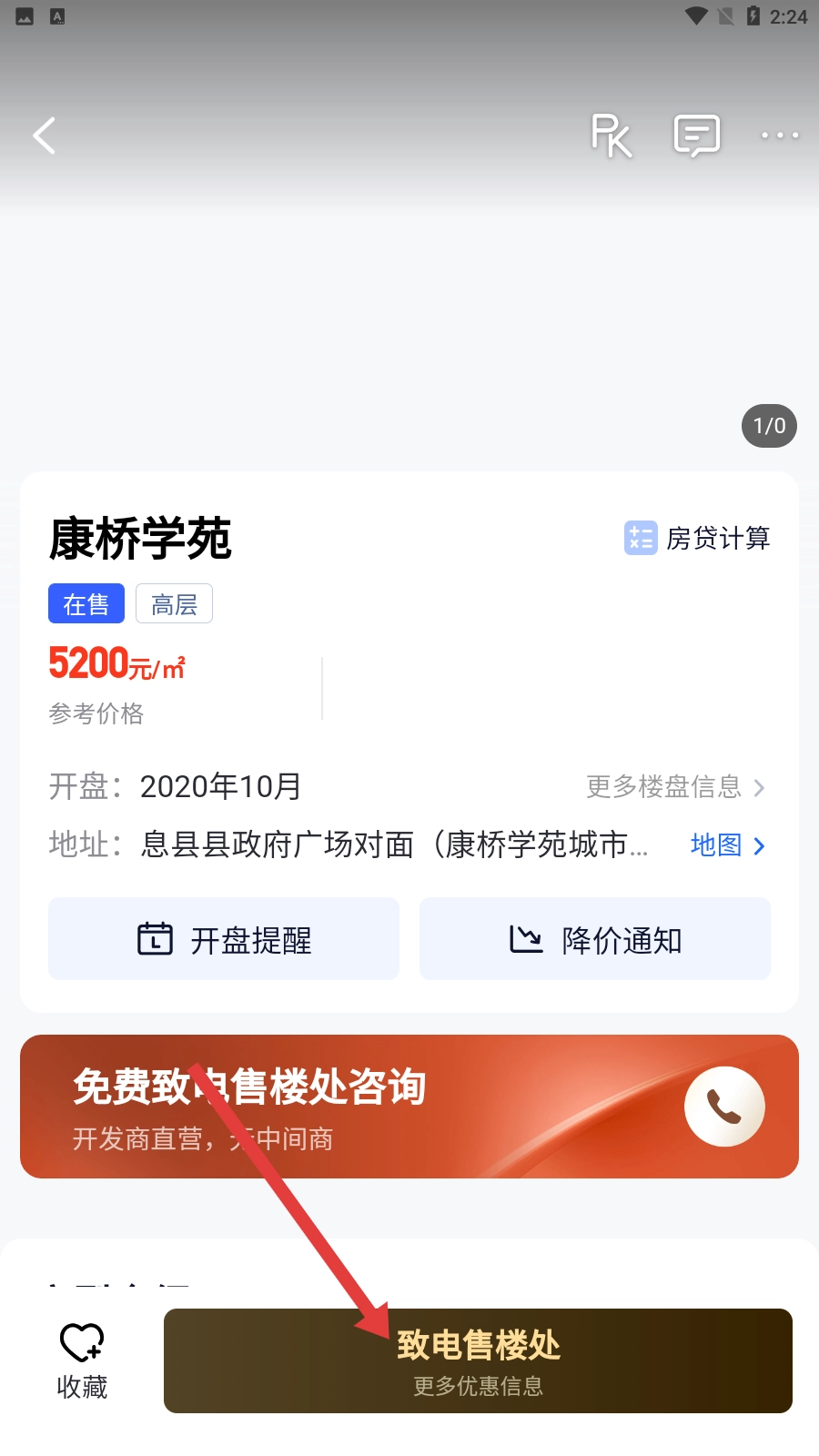Enable 降价通知 price drop alerts
Screen dimensions: 819x1456
tap(595, 939)
